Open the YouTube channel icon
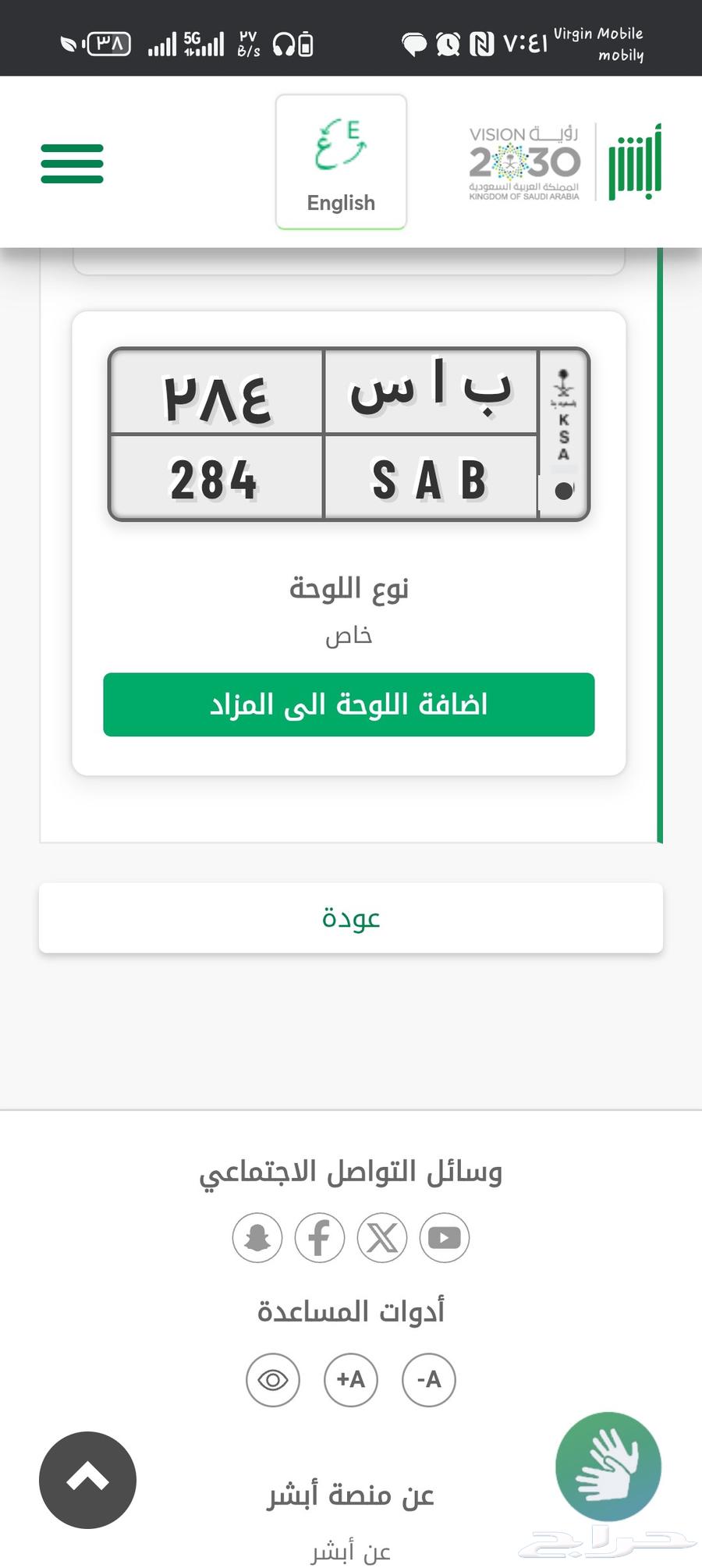This screenshot has width=702, height=1568. coord(444,1238)
